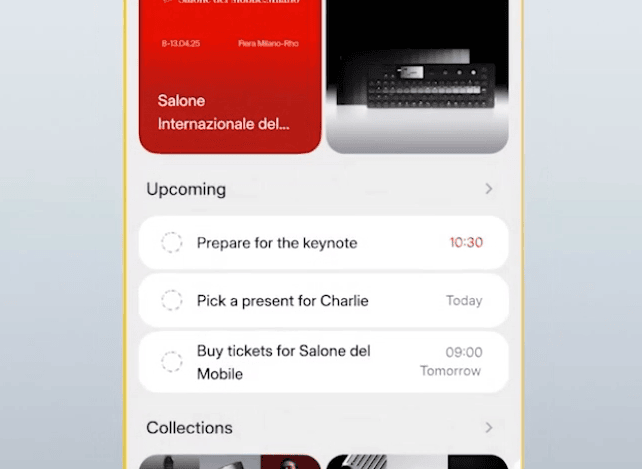The height and width of the screenshot is (469, 642).
Task: Complete 'Buy tickets for Salone del Mobile'
Action: click(x=172, y=362)
